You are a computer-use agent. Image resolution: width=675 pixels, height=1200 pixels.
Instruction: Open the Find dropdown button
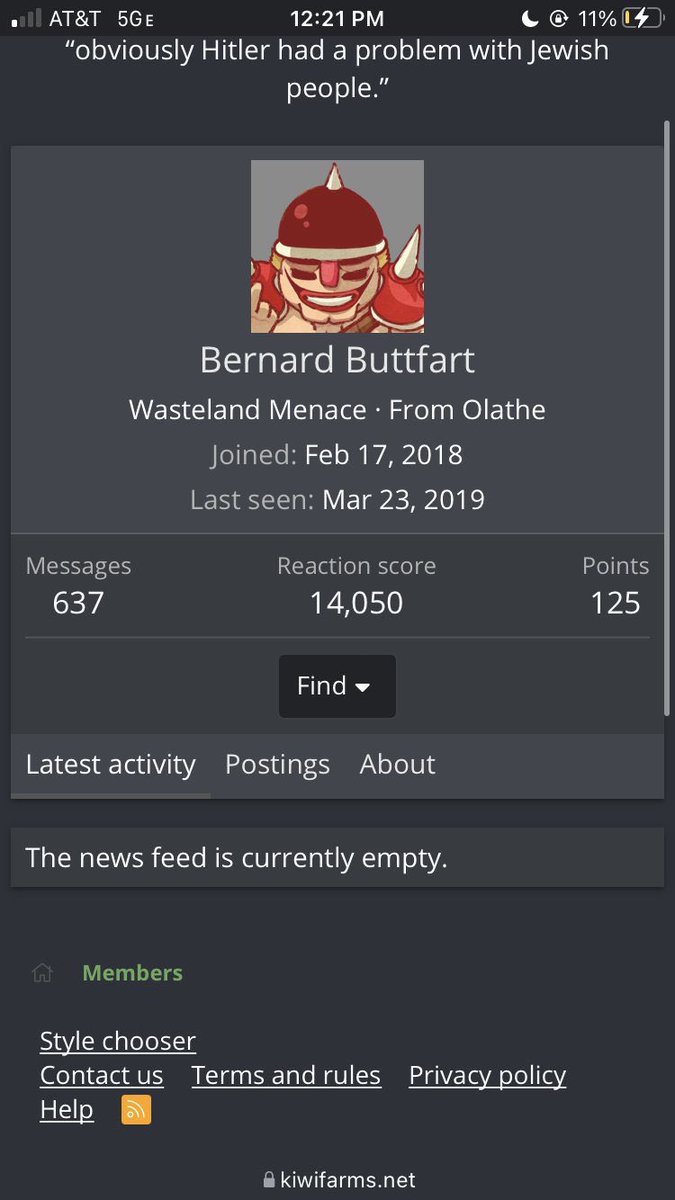point(337,686)
